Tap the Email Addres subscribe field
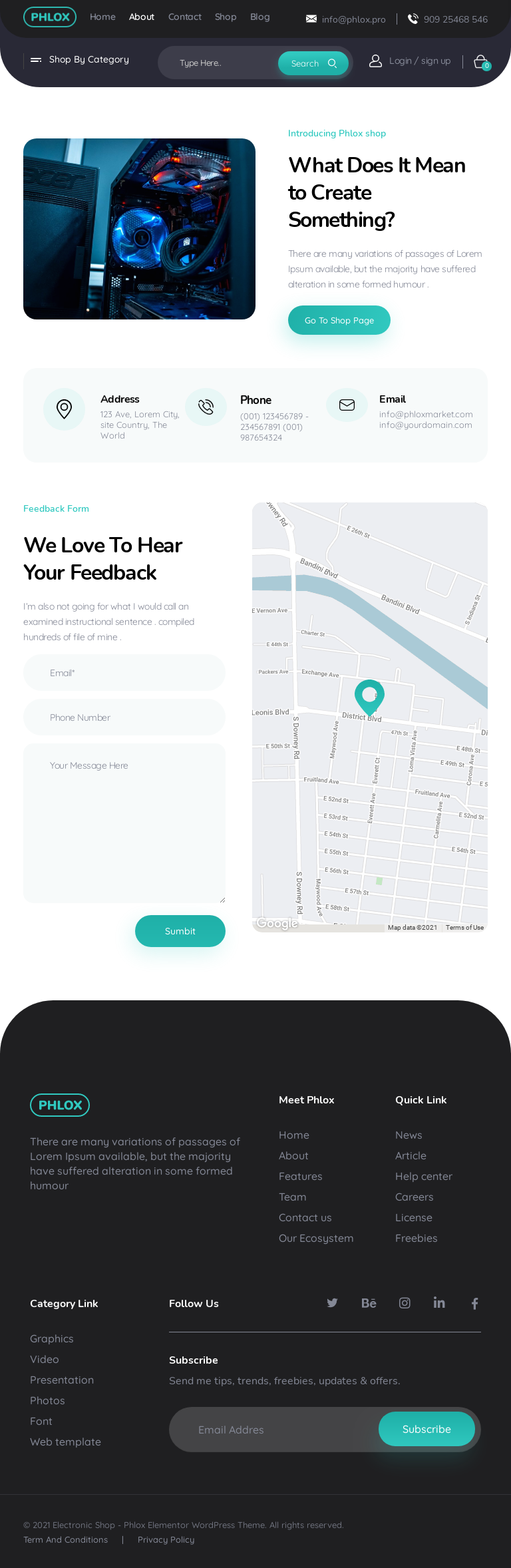This screenshot has width=511, height=1568. pyautogui.click(x=273, y=1430)
